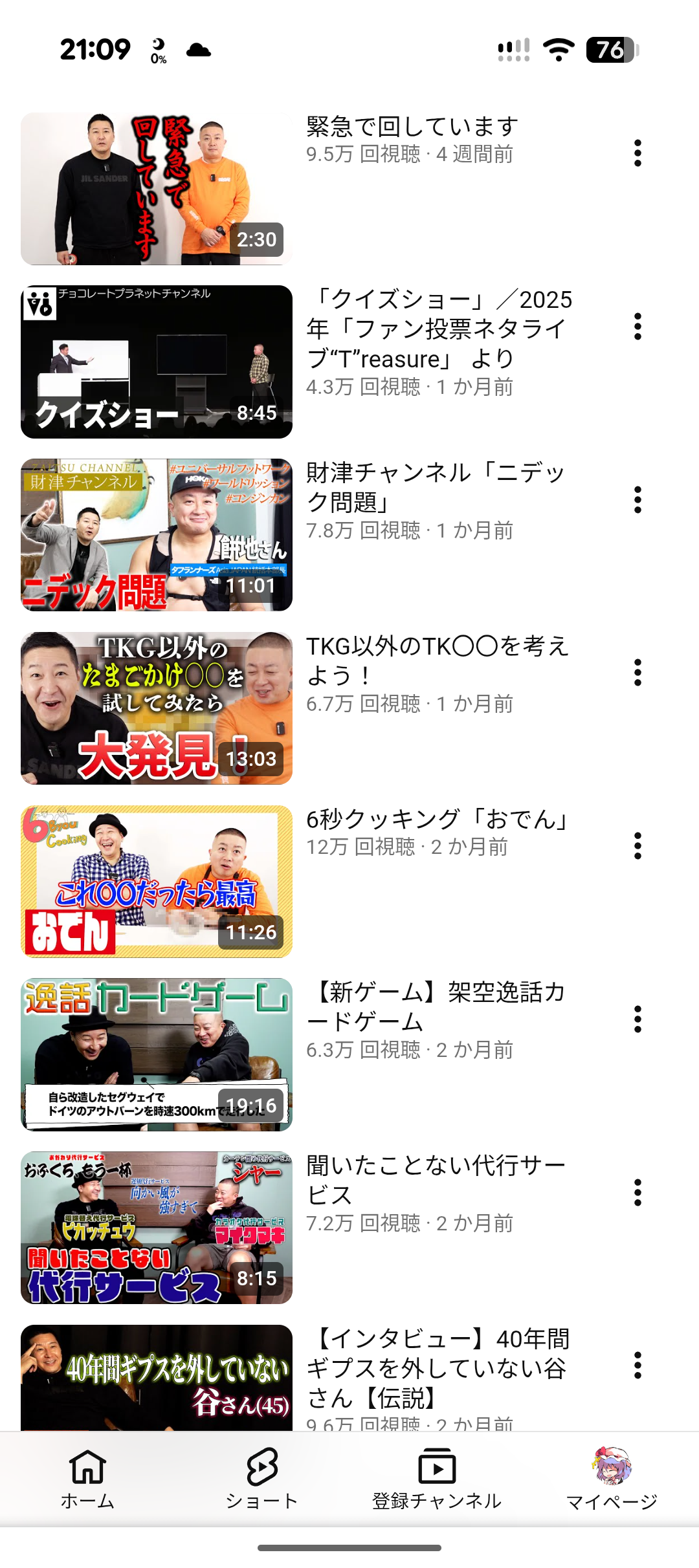Screen dimensions: 699x1568
Task: Open the 架空逸話カードゲーム video
Action: coord(157,1054)
